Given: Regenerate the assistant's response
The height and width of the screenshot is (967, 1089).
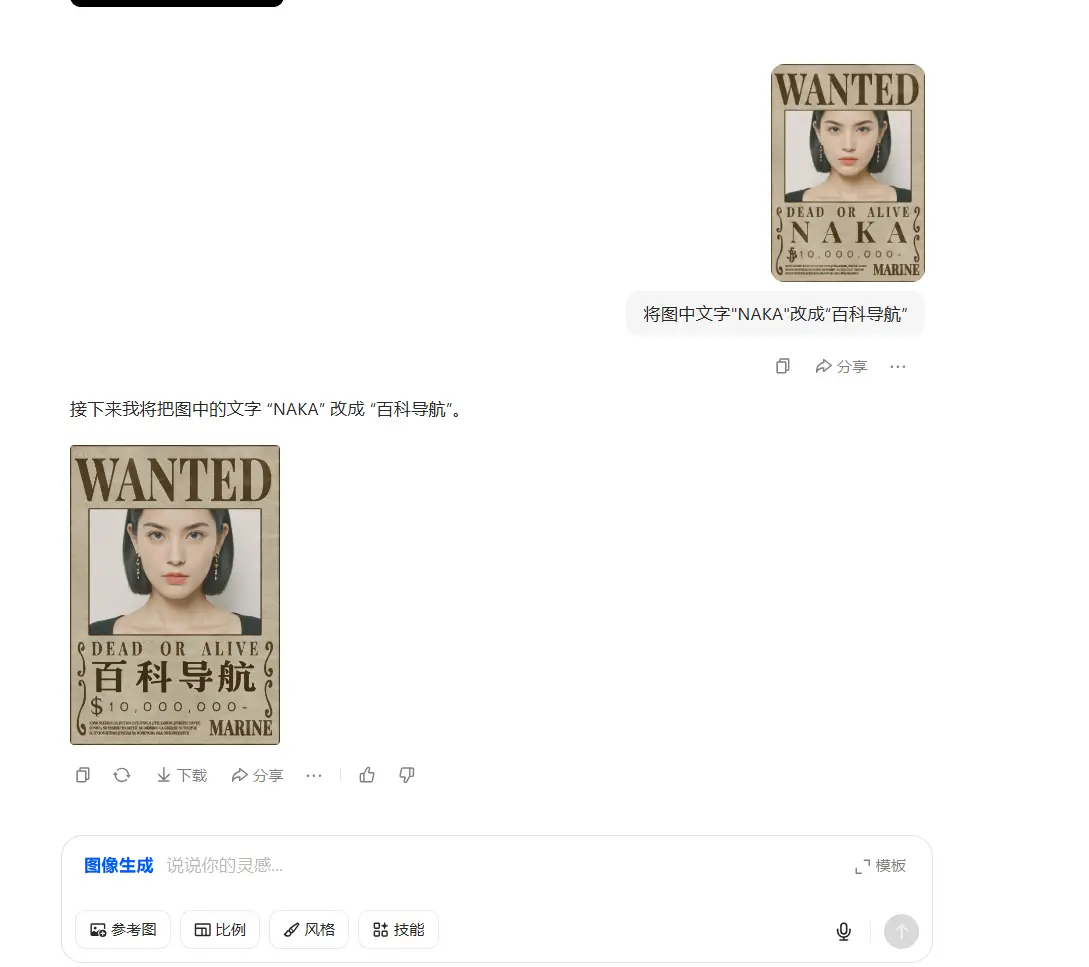Looking at the screenshot, I should click(122, 775).
